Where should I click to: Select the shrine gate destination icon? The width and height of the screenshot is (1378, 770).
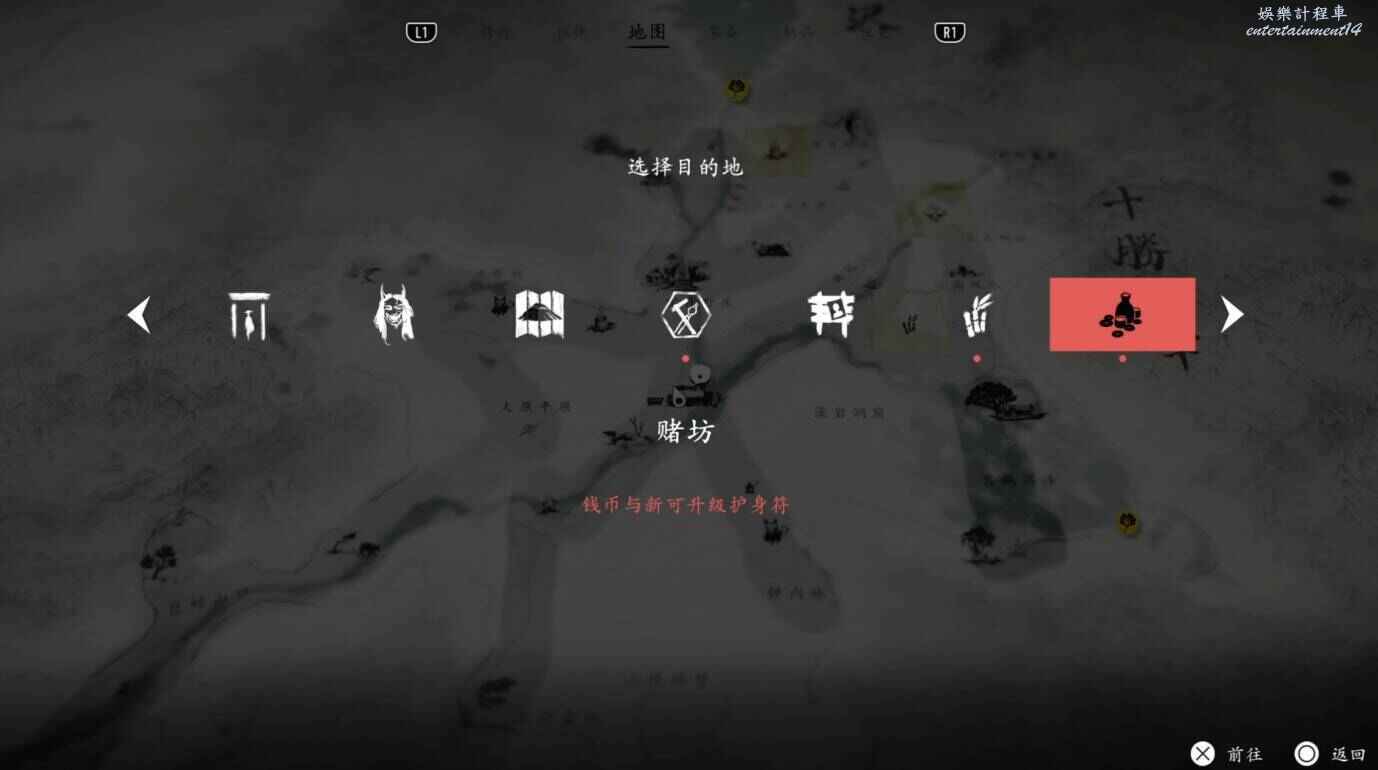[247, 315]
